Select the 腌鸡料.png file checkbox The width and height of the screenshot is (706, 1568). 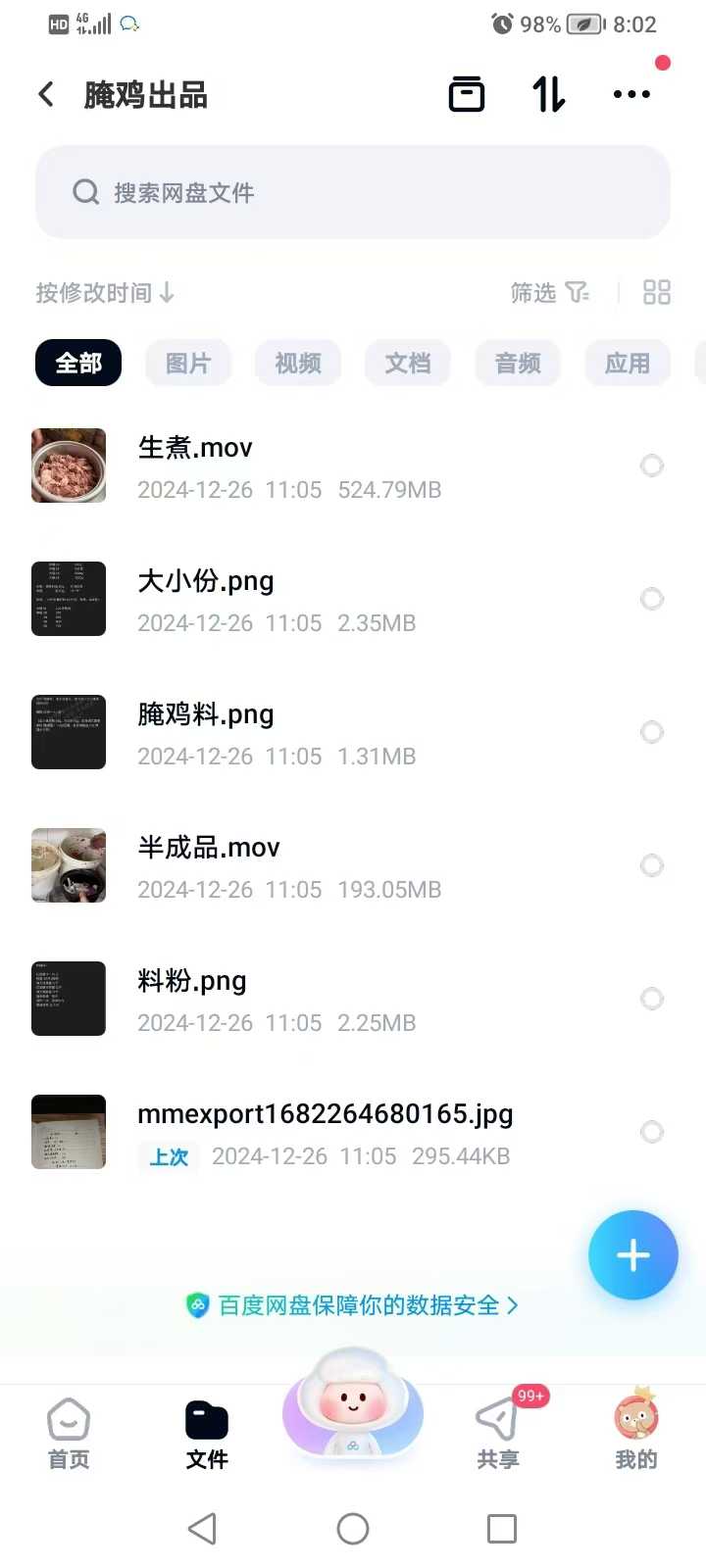[x=652, y=732]
